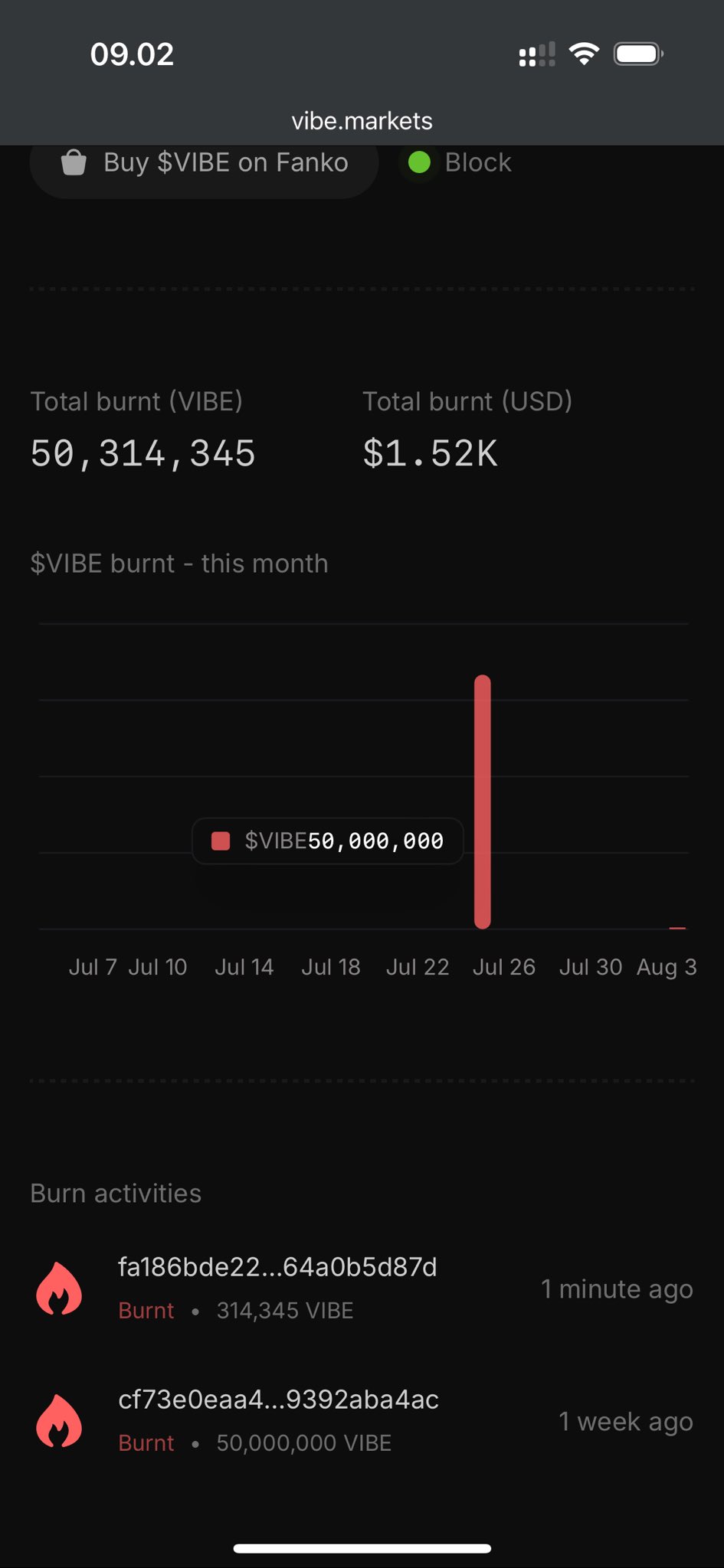This screenshot has height=1568, width=724.
Task: Select the red burn bar in the chart
Action: (482, 802)
